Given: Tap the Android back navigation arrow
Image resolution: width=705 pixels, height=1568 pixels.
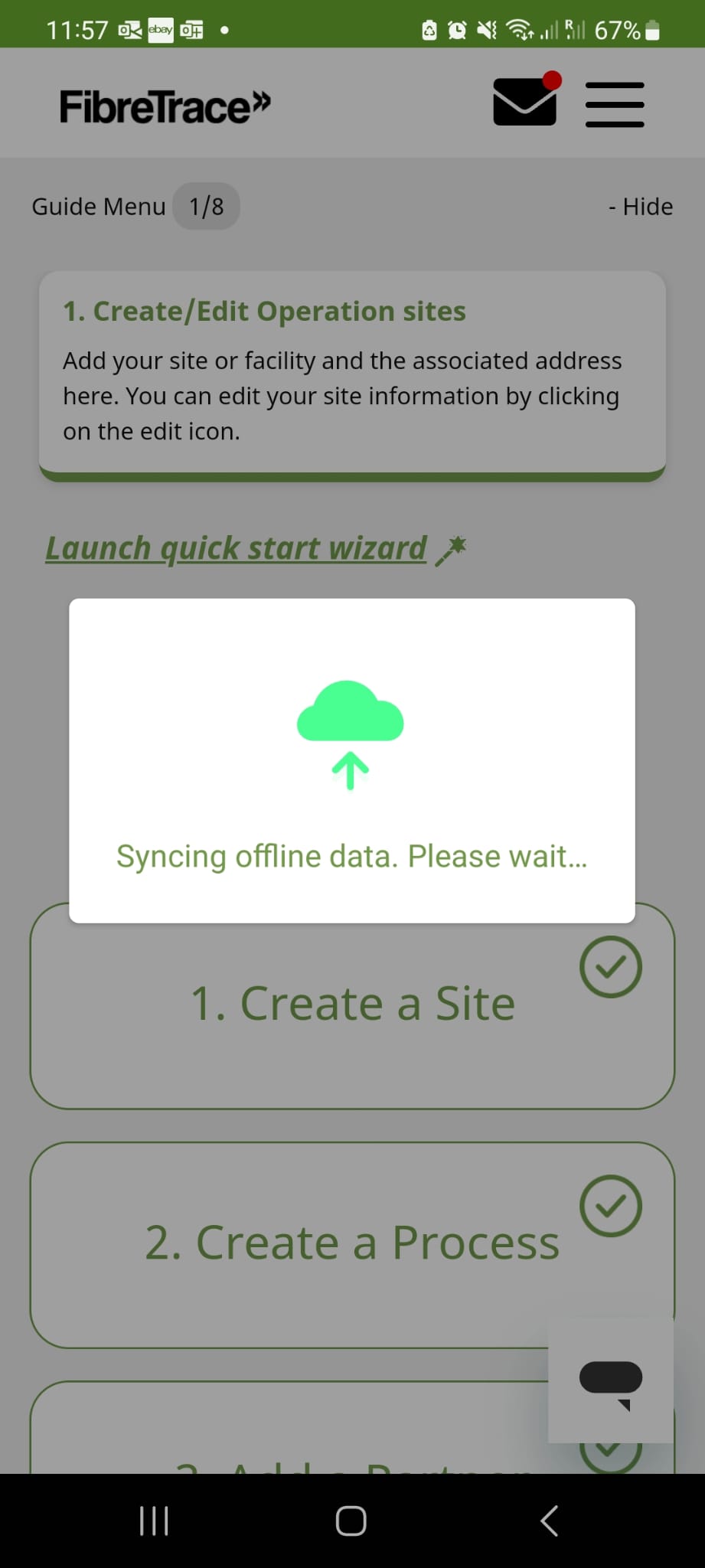Looking at the screenshot, I should point(548,1521).
